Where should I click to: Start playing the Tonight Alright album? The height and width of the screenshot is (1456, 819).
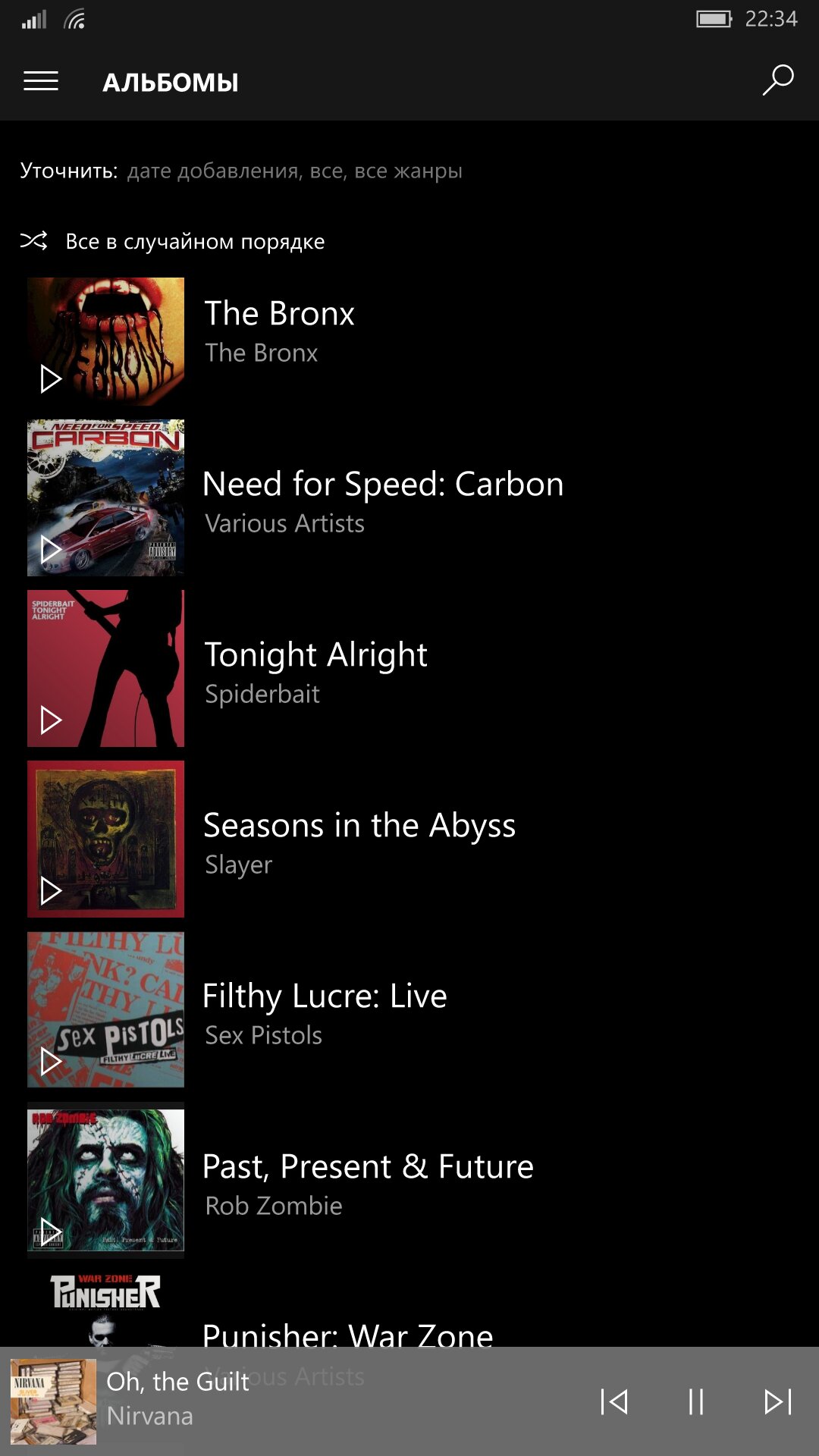point(51,720)
